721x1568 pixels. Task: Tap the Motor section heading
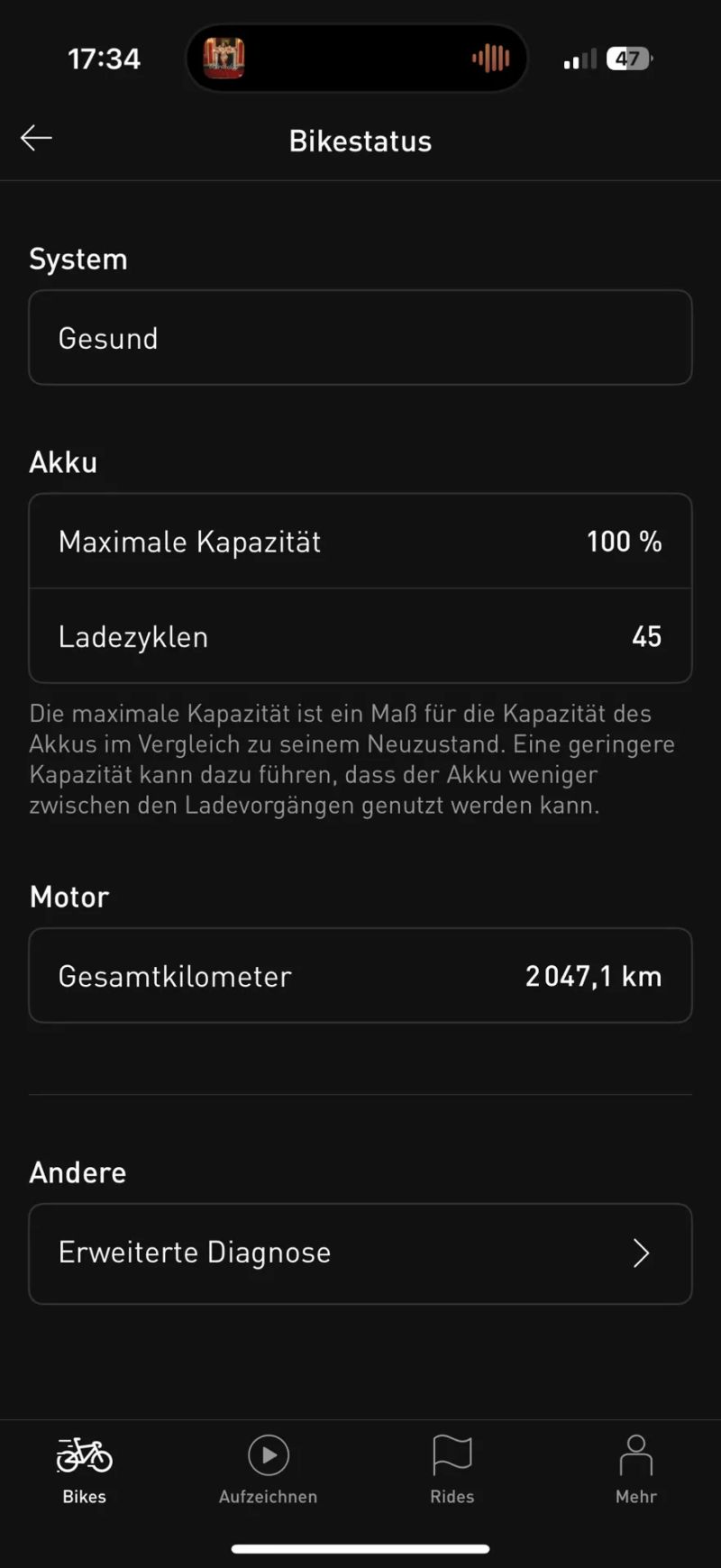pyautogui.click(x=68, y=897)
